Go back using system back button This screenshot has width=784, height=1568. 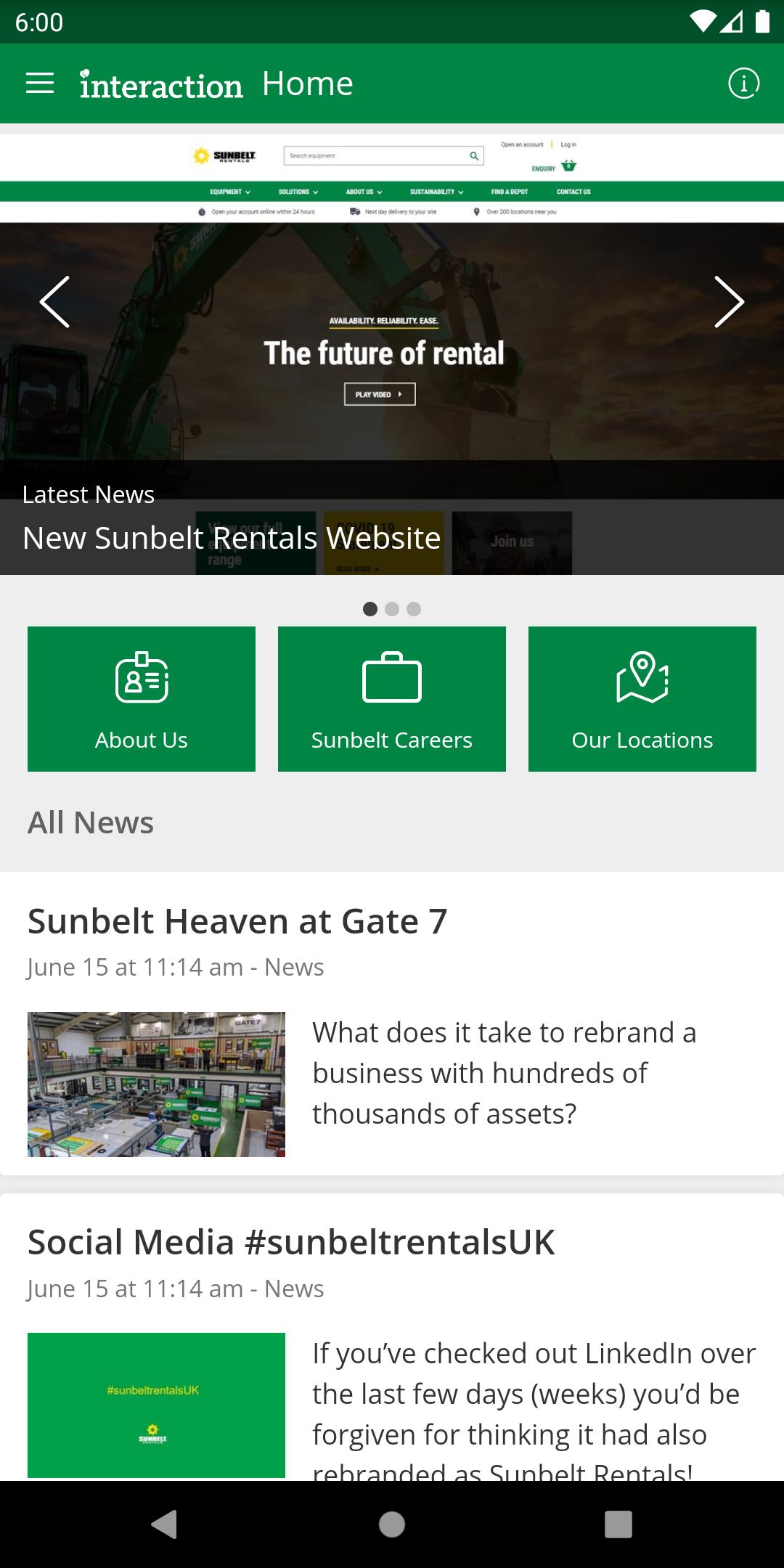[x=164, y=1524]
